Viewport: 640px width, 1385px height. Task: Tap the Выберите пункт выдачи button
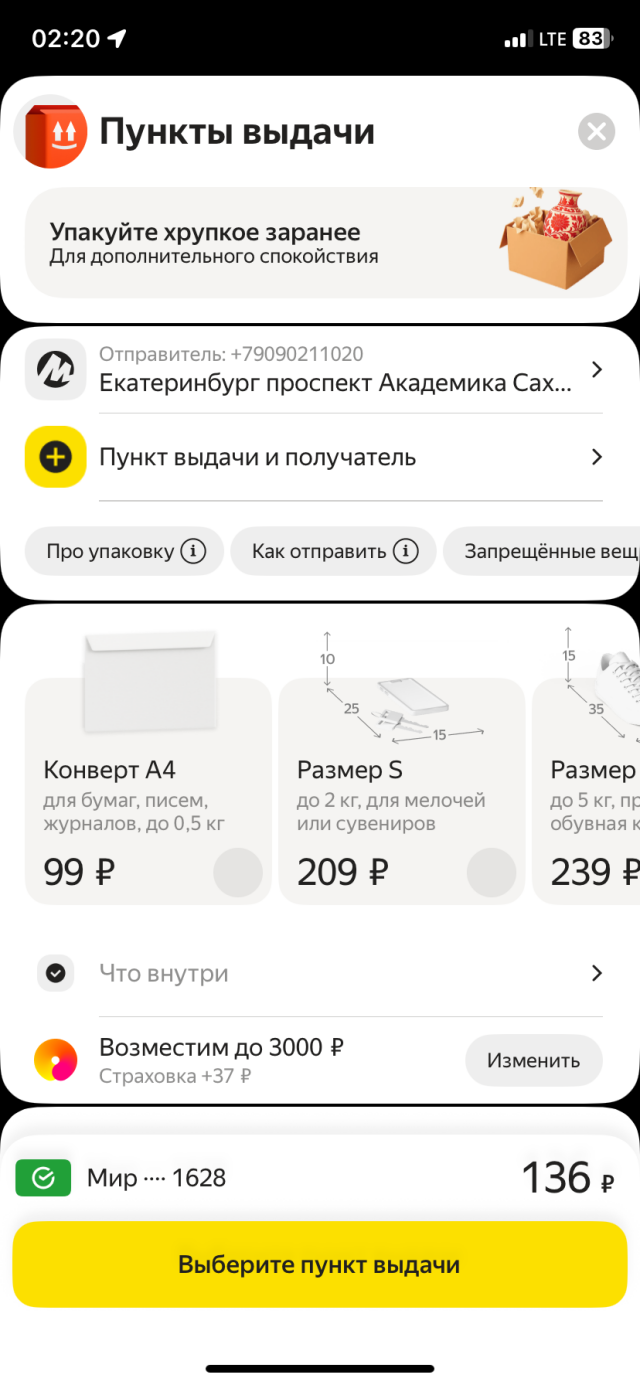(x=319, y=1264)
